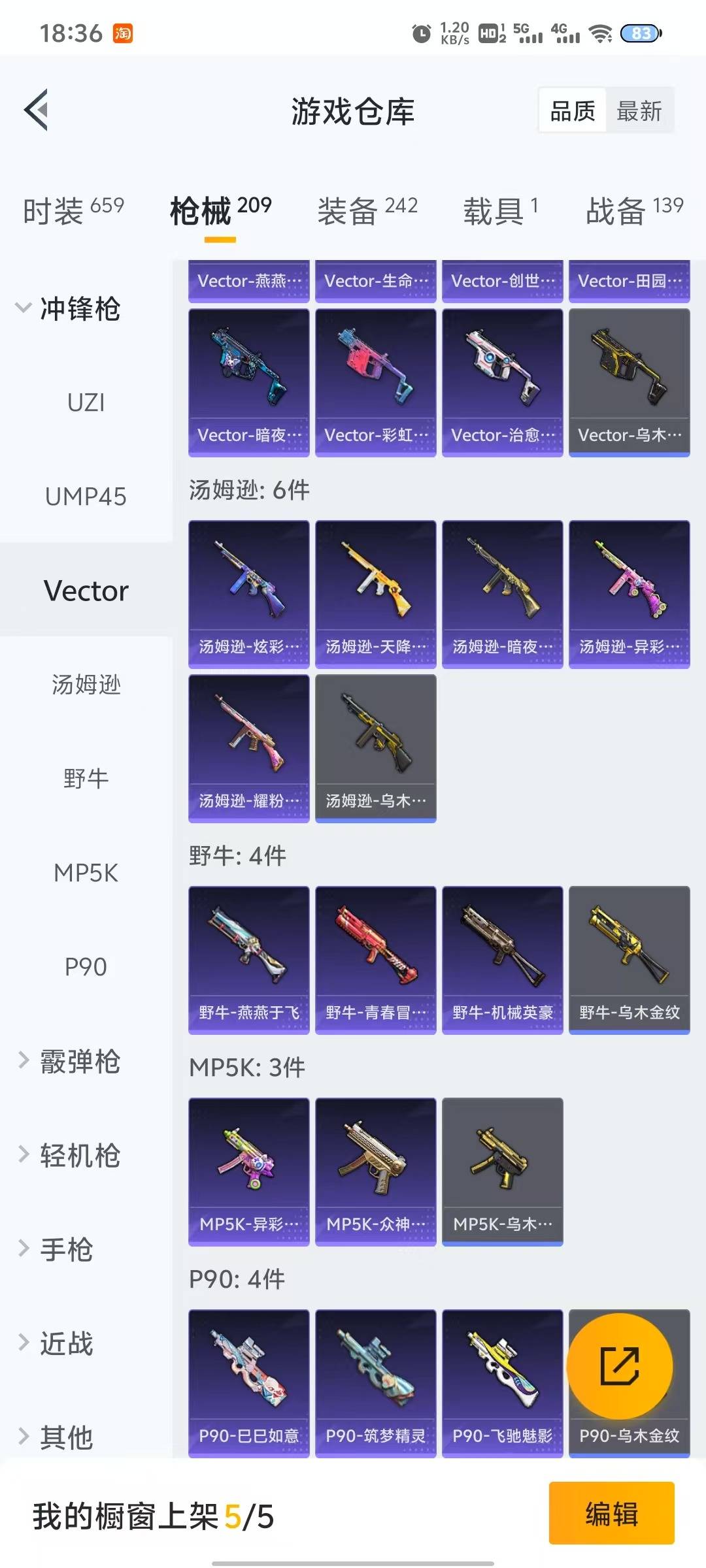Sort by 最新 (newest)
Screen dimensions: 706x1568
tap(639, 110)
